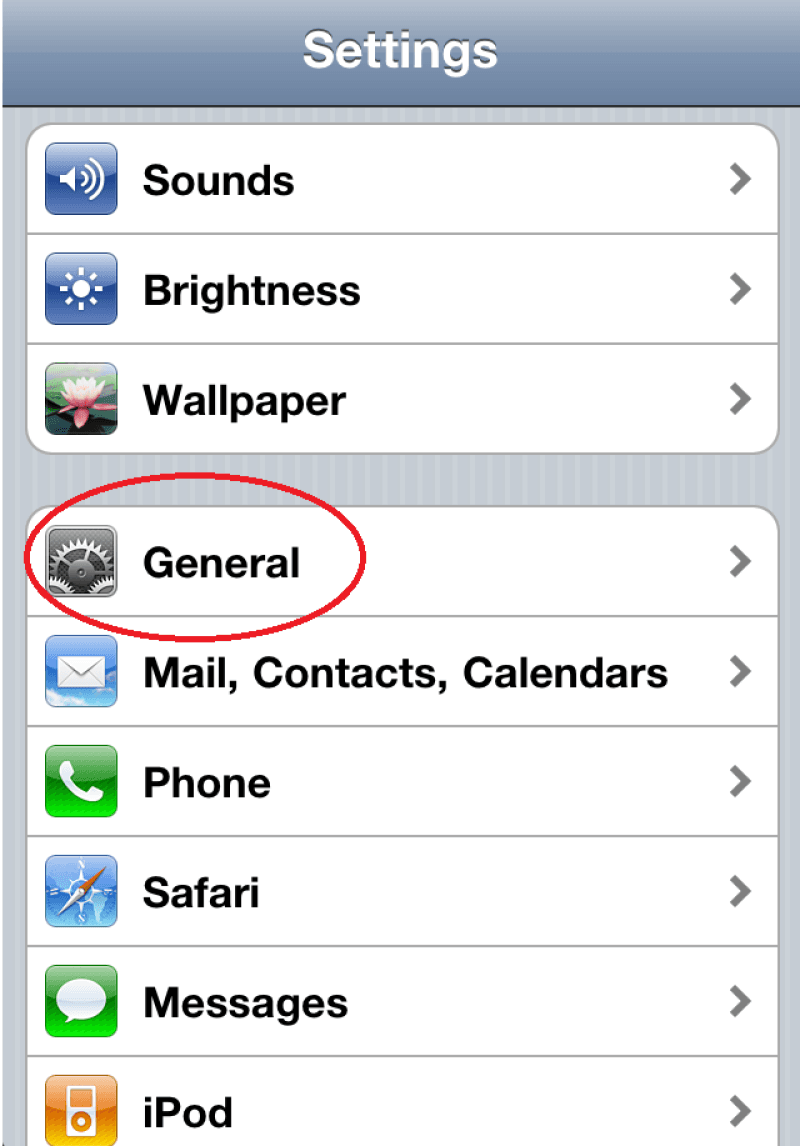Viewport: 800px width, 1146px height.
Task: Open iPod settings
Action: pyautogui.click(x=400, y=1108)
